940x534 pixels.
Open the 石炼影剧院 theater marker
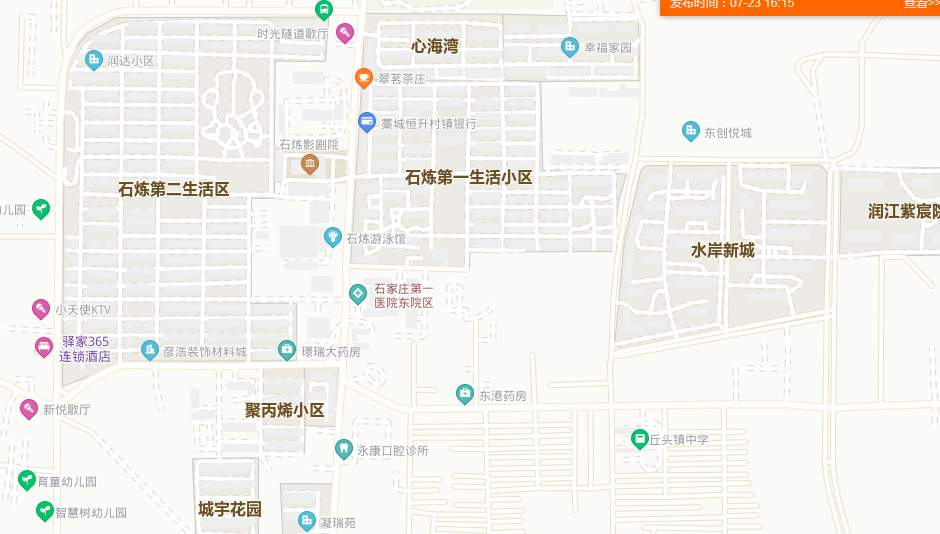(310, 163)
